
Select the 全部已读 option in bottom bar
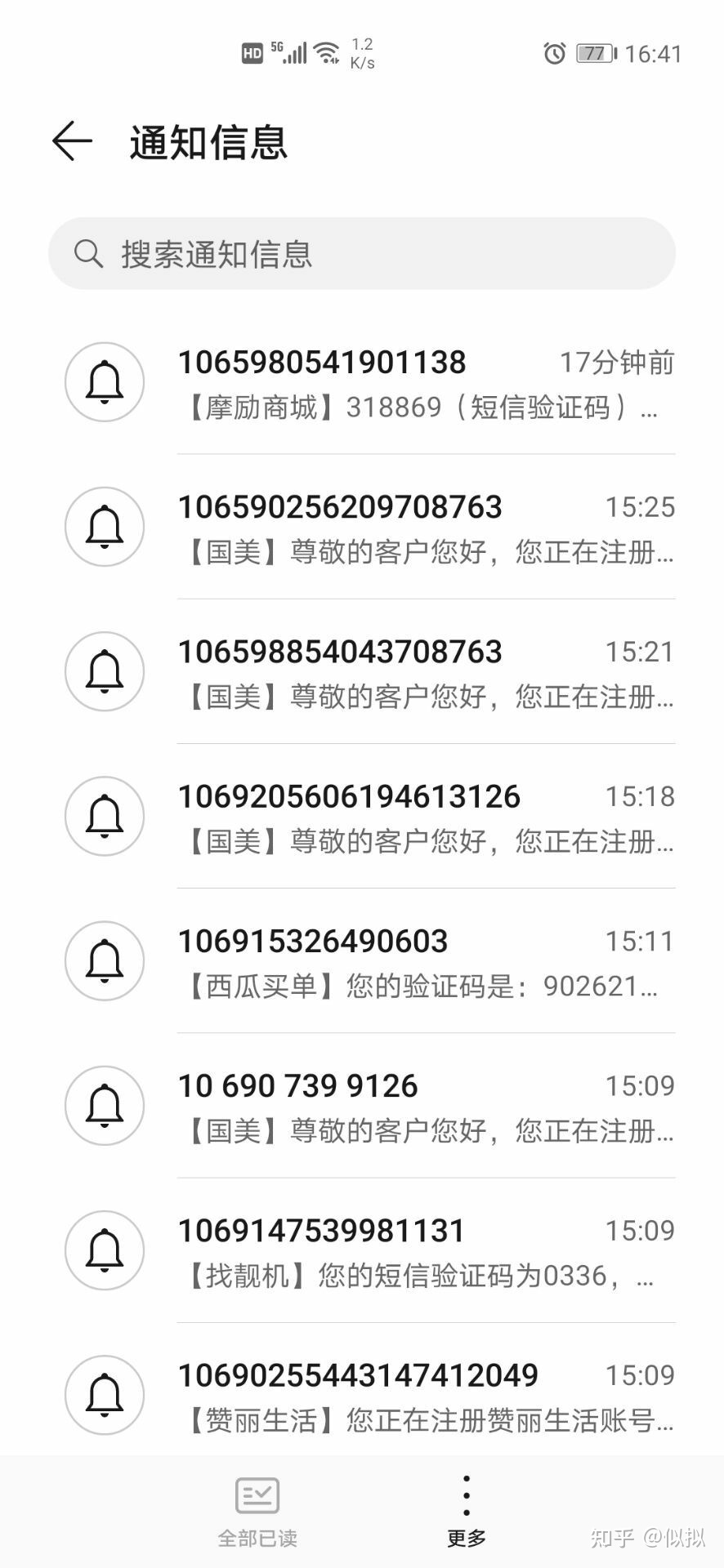point(257,1511)
